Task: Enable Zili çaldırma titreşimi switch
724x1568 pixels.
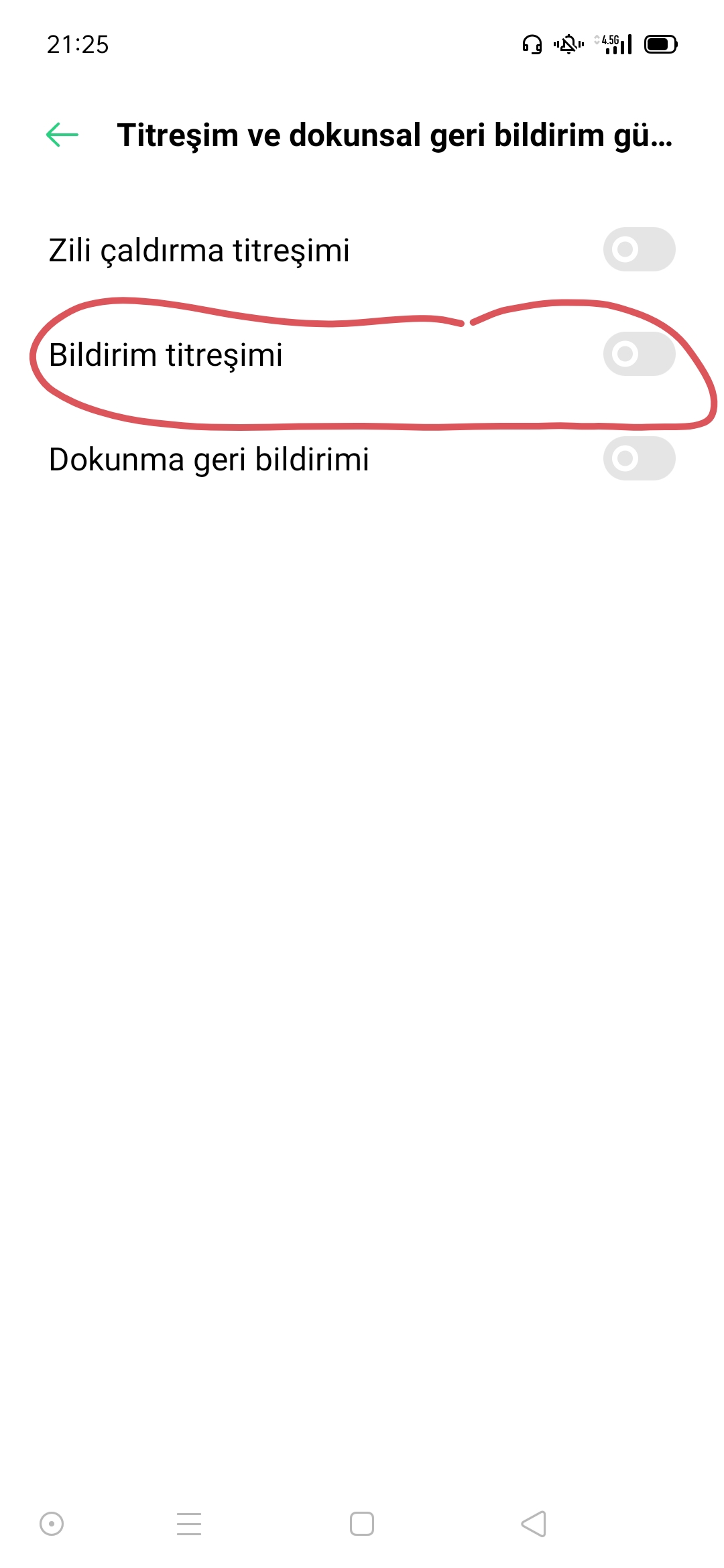Action: (639, 249)
